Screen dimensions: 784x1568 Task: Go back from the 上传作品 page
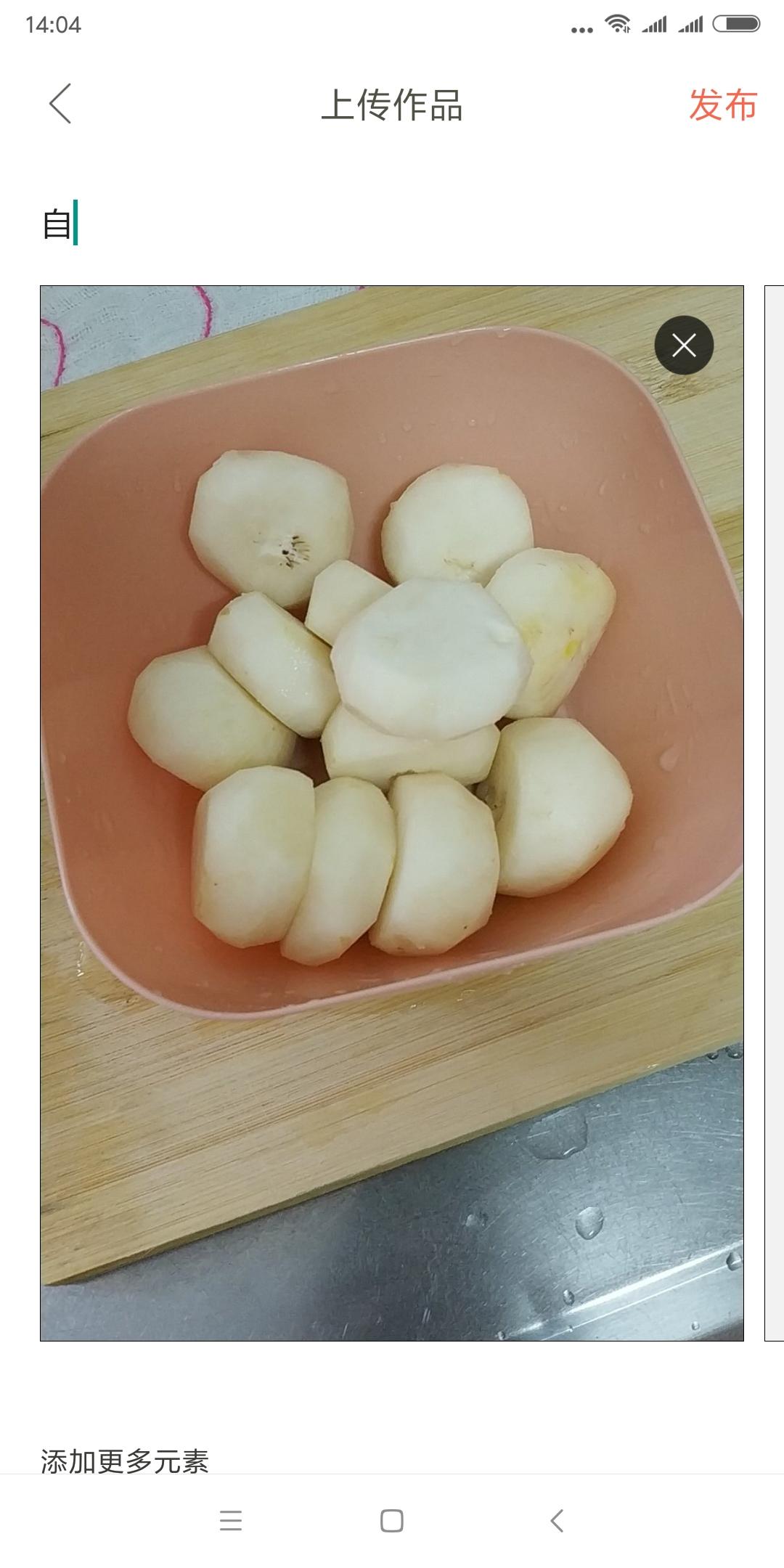[60, 104]
